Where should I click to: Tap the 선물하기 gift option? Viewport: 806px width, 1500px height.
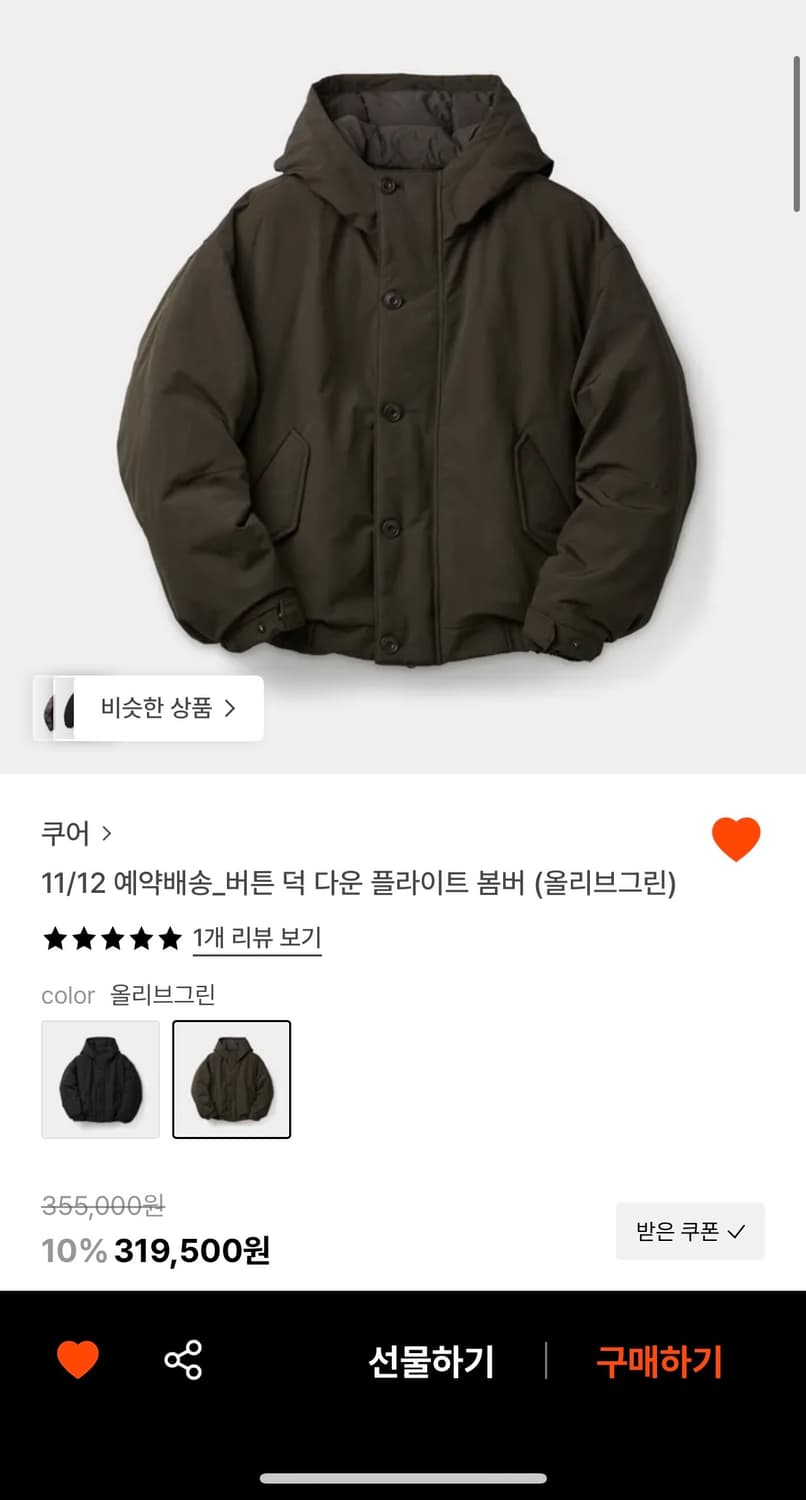[x=432, y=1360]
